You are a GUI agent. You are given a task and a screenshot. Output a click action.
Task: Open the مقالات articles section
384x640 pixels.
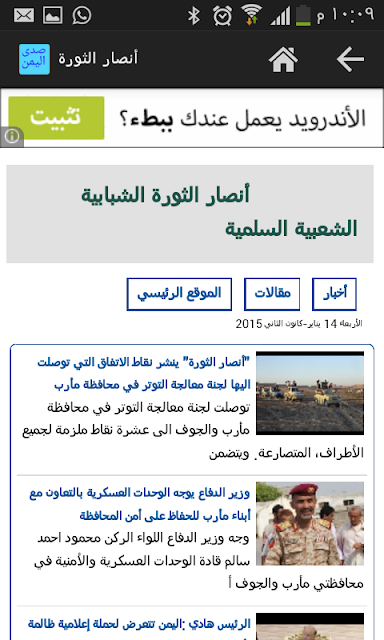(272, 294)
